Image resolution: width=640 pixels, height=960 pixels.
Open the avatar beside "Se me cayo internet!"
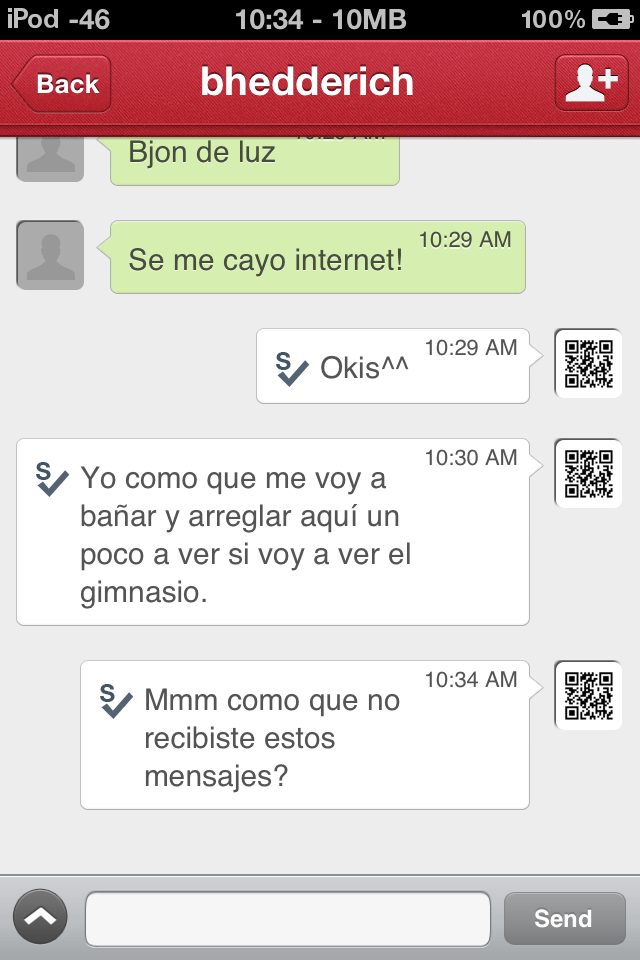click(x=50, y=255)
